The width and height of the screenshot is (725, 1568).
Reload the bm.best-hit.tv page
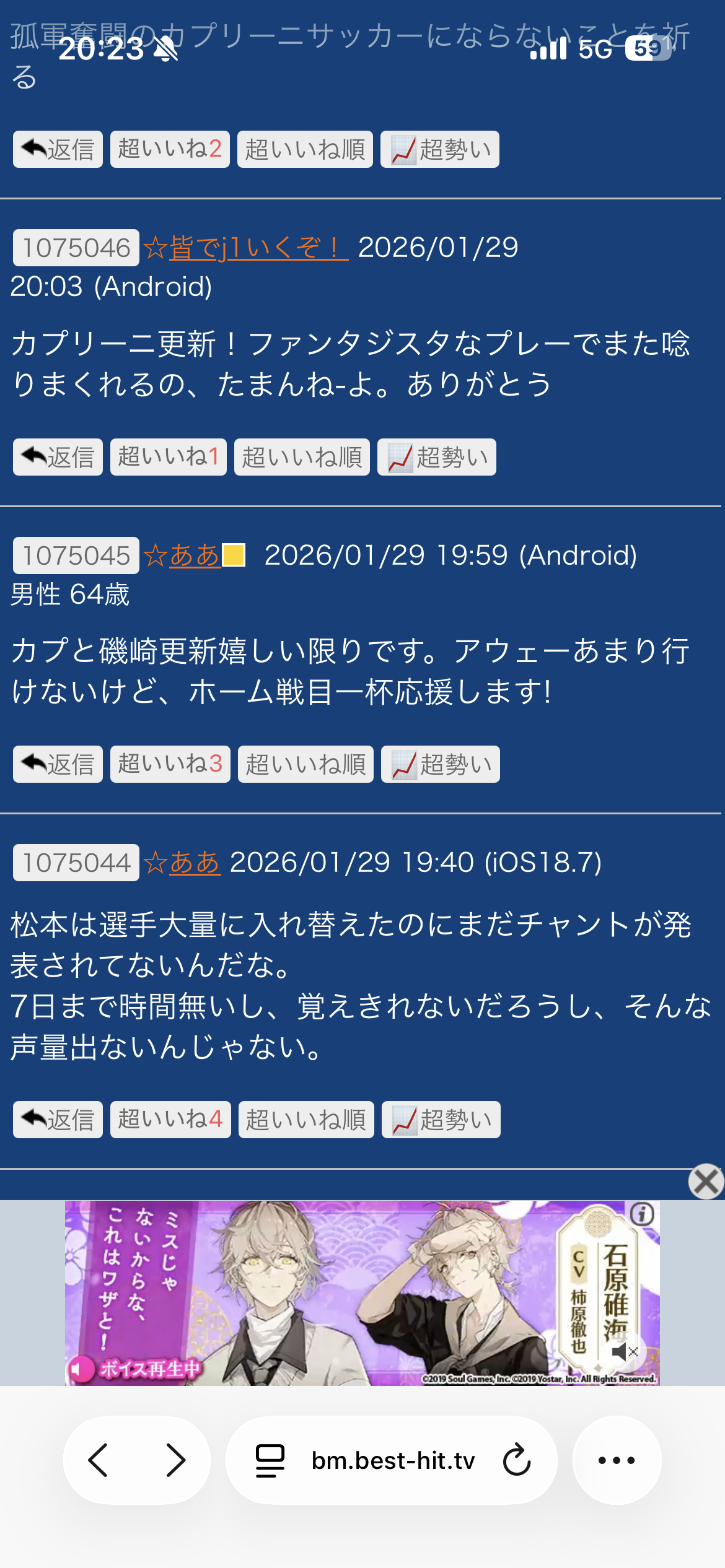tap(517, 1460)
